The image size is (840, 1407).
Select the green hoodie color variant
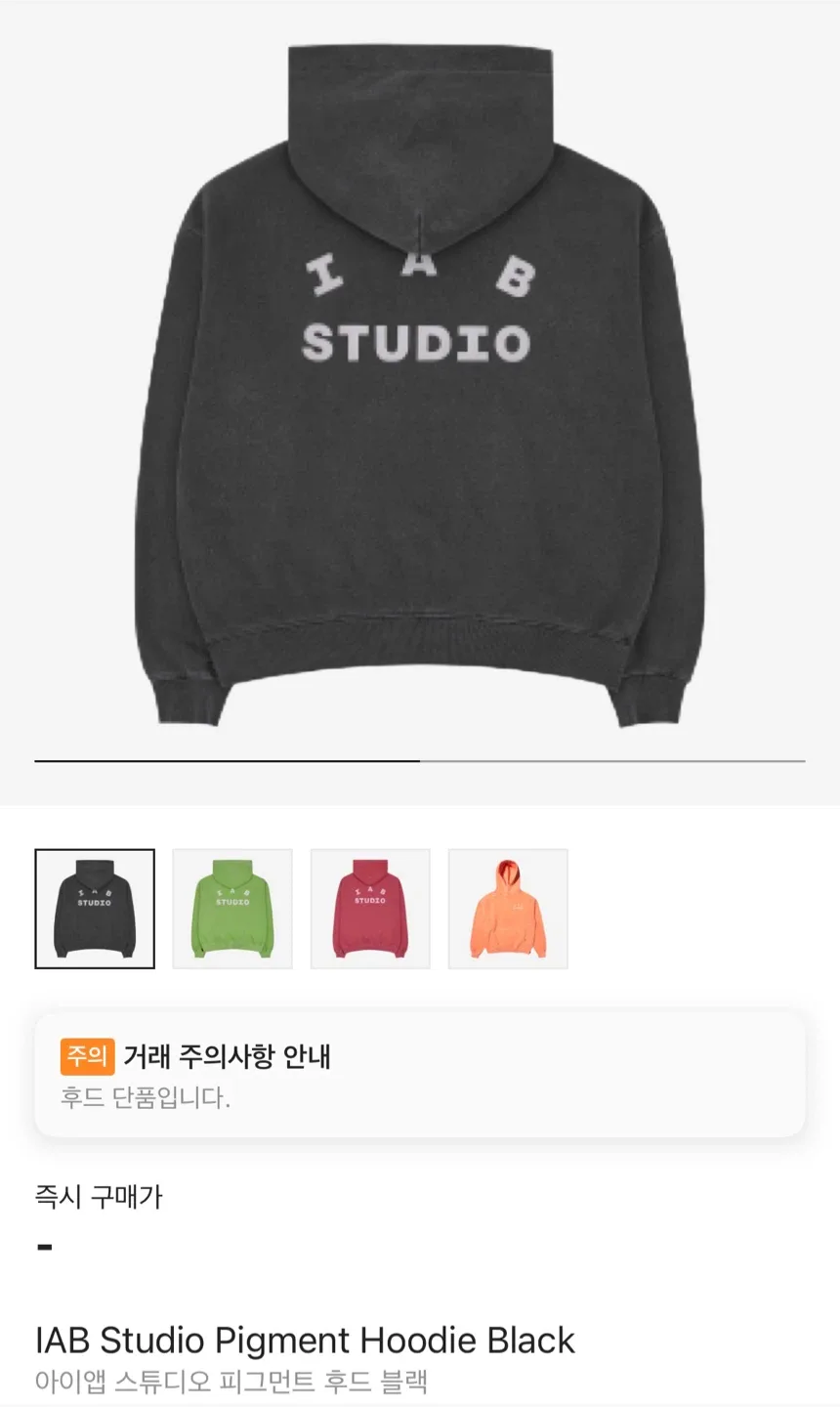click(x=232, y=907)
